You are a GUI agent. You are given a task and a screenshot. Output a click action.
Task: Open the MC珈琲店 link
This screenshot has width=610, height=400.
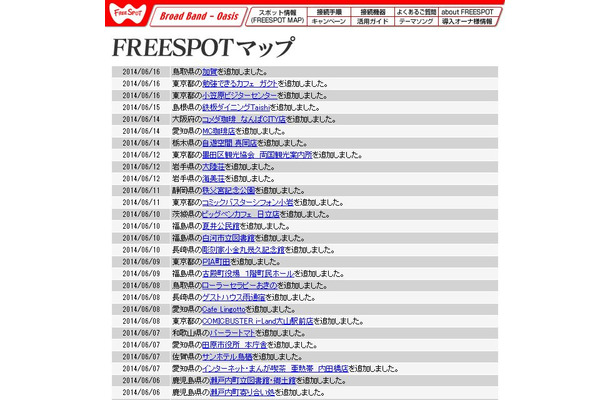click(218, 131)
